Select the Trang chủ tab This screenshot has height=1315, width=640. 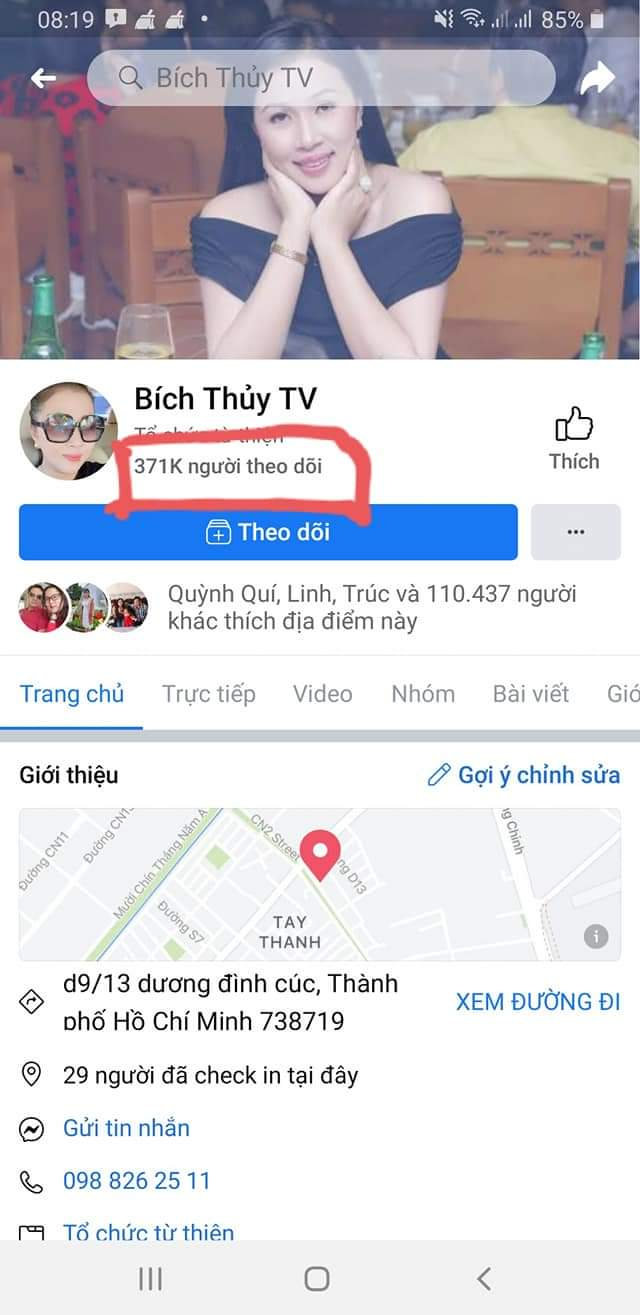click(72, 694)
